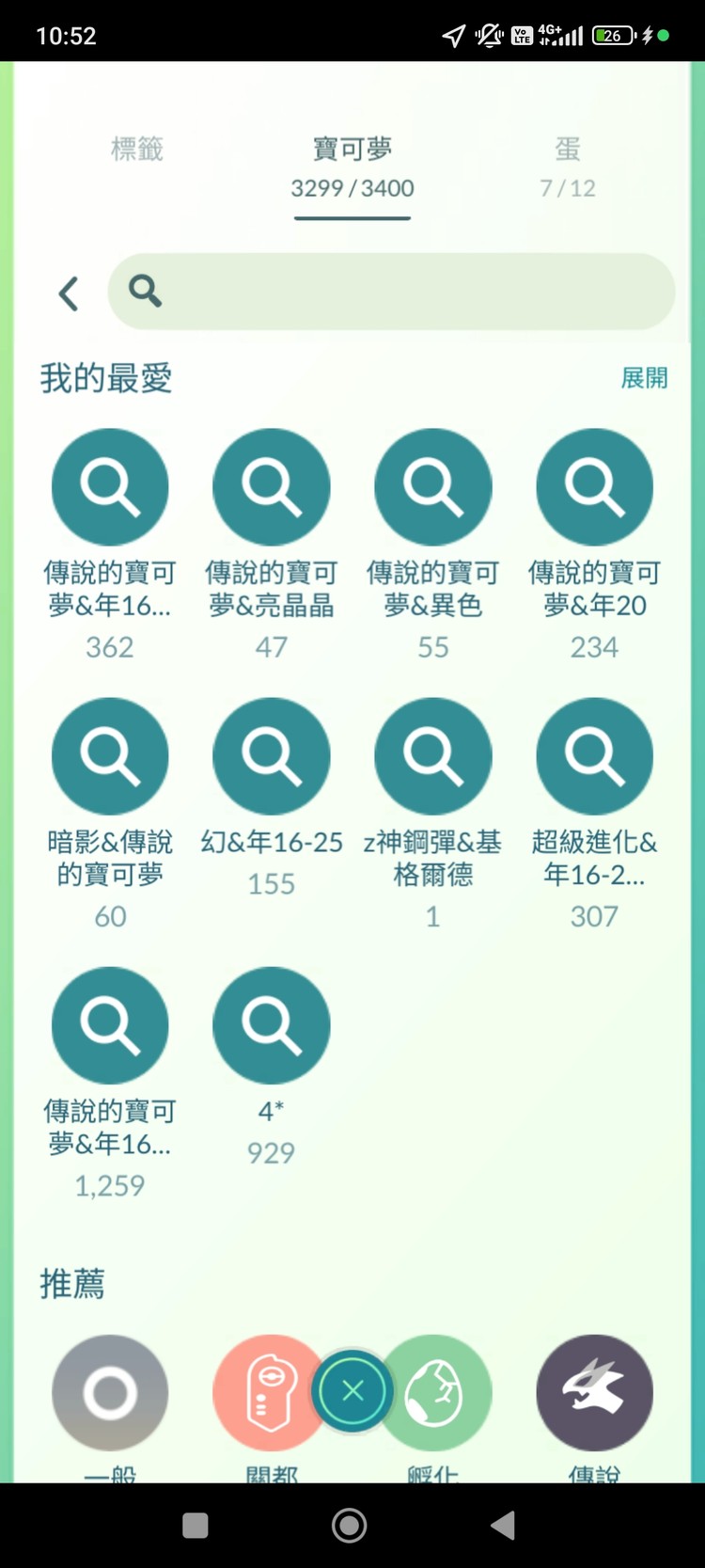Viewport: 705px width, 1568px height.
Task: Open the 暗影&傳說的寶可夢 saved search
Action: (109, 755)
